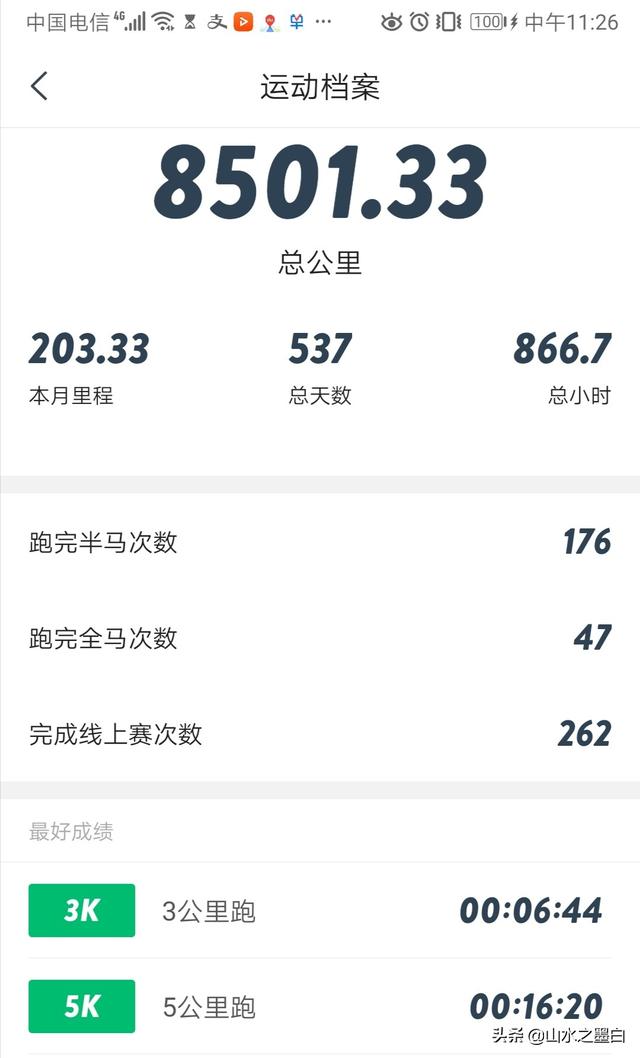The height and width of the screenshot is (1058, 640).
Task: Go back from the 运动档案 page
Action: pyautogui.click(x=39, y=86)
